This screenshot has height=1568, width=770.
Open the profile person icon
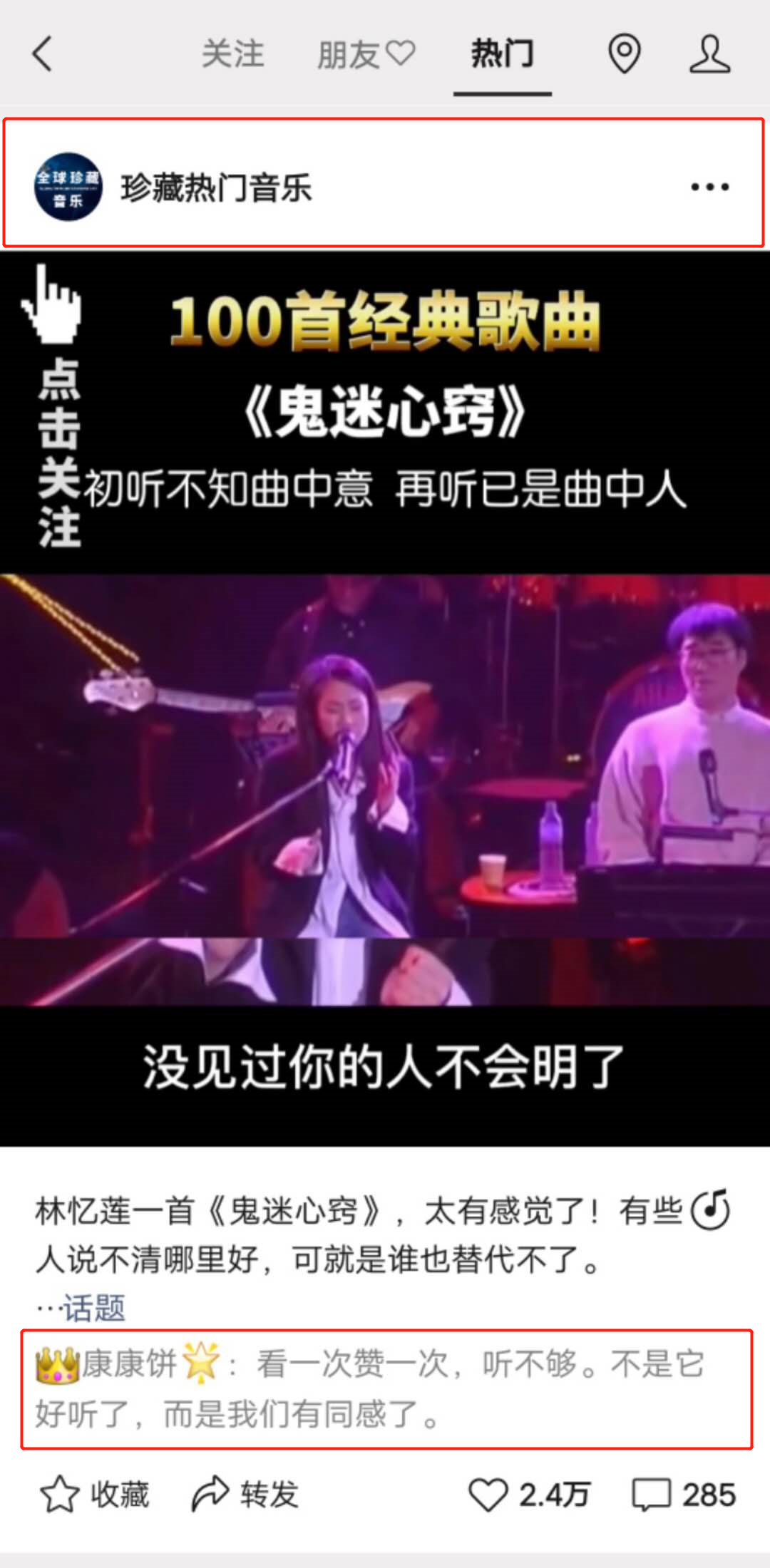click(708, 53)
